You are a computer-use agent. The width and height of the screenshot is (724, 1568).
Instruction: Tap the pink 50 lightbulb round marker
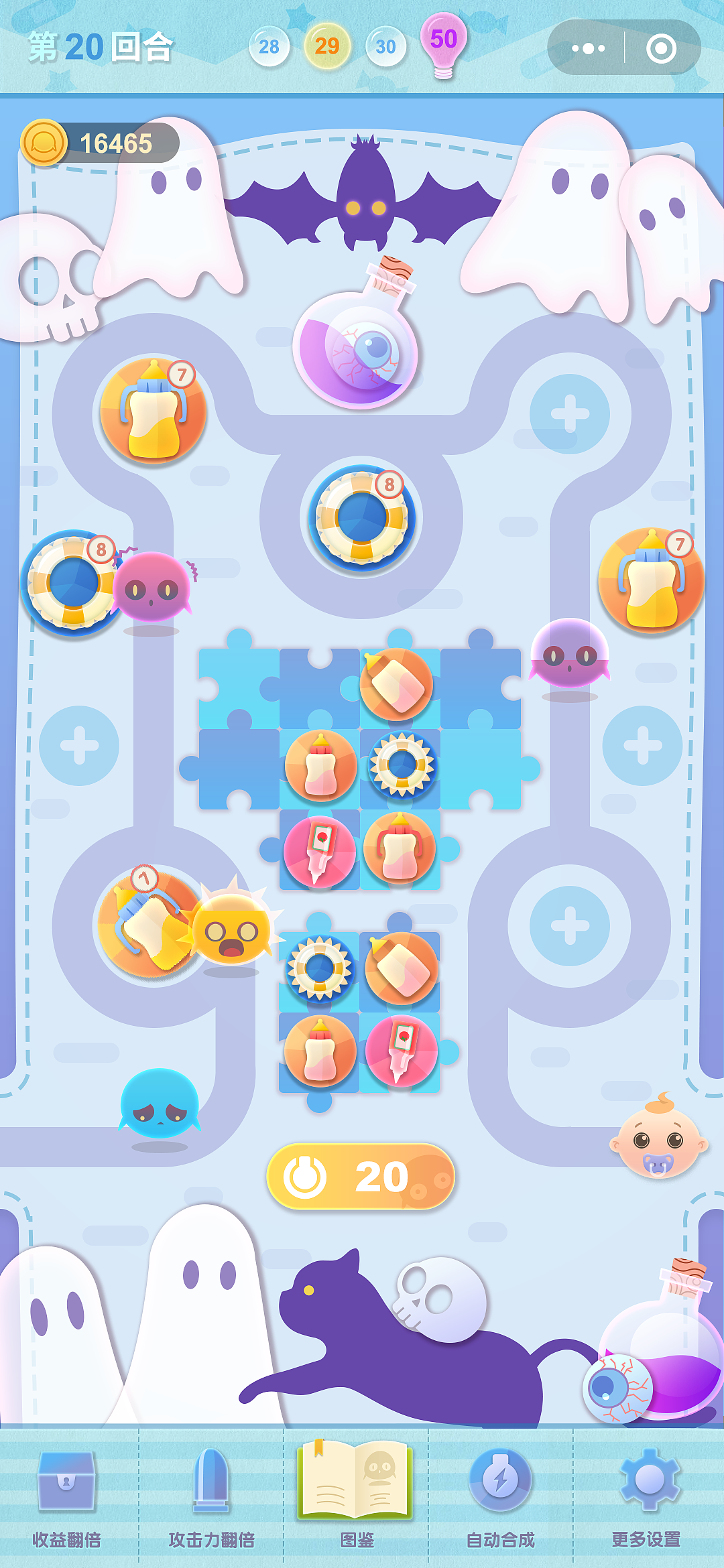pos(443,43)
